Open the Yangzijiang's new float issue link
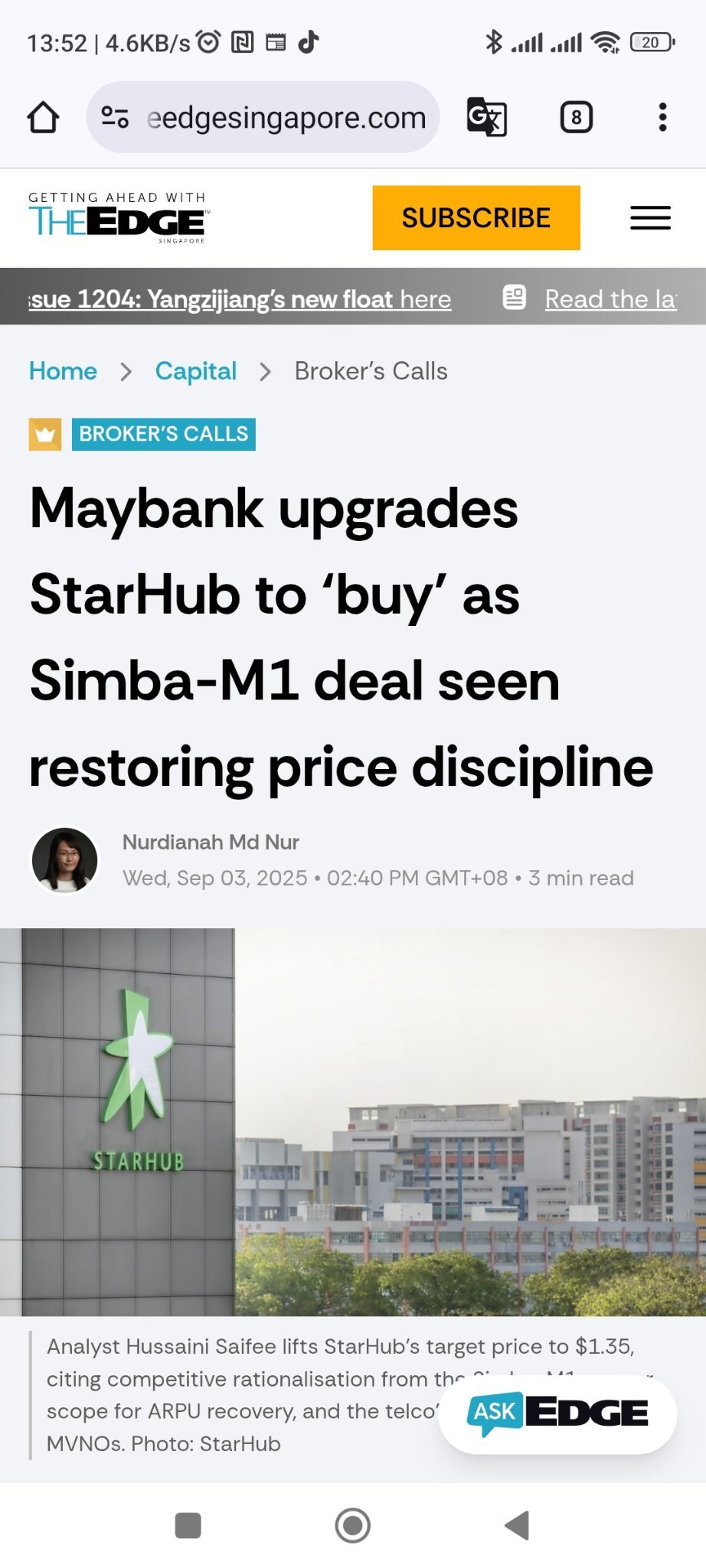Viewport: 706px width, 1568px height. tap(240, 298)
